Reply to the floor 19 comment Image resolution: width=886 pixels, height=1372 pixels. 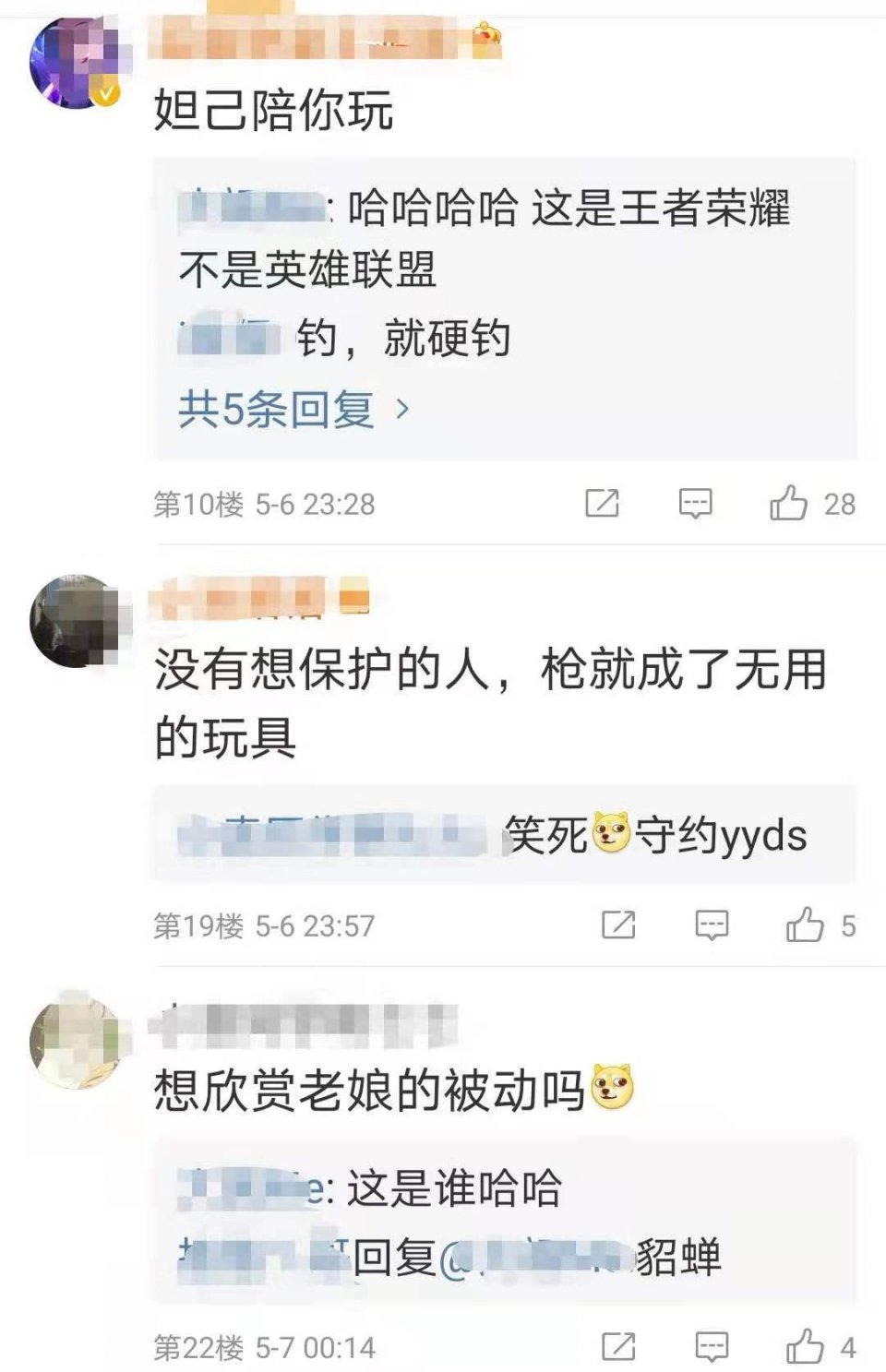coord(712,925)
